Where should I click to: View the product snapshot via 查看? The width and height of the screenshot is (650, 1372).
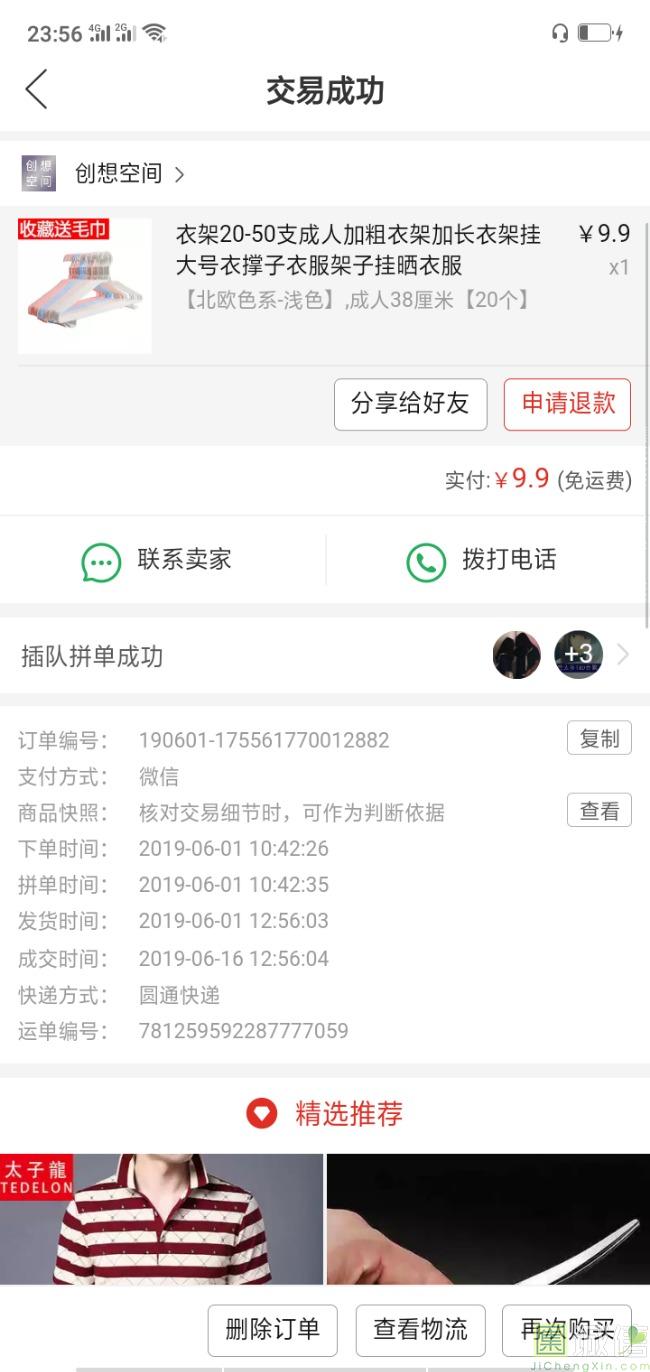click(x=599, y=811)
